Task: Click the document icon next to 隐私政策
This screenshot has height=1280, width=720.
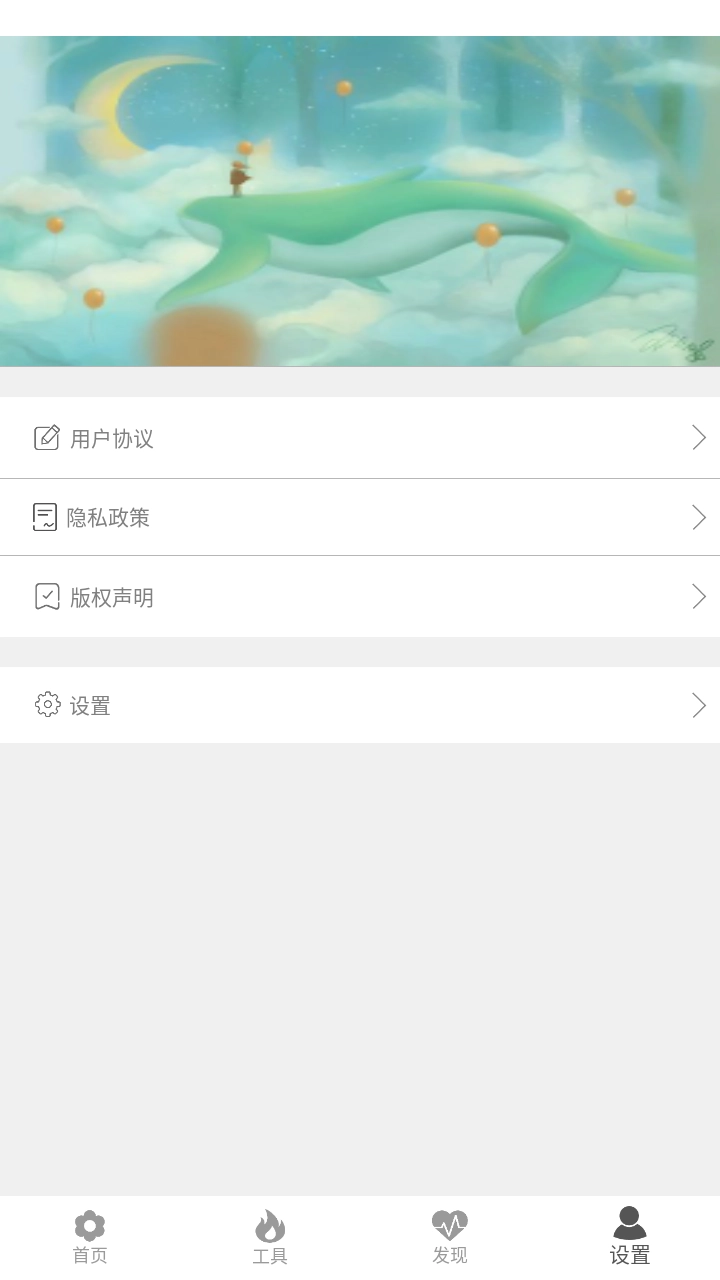Action: 47,517
